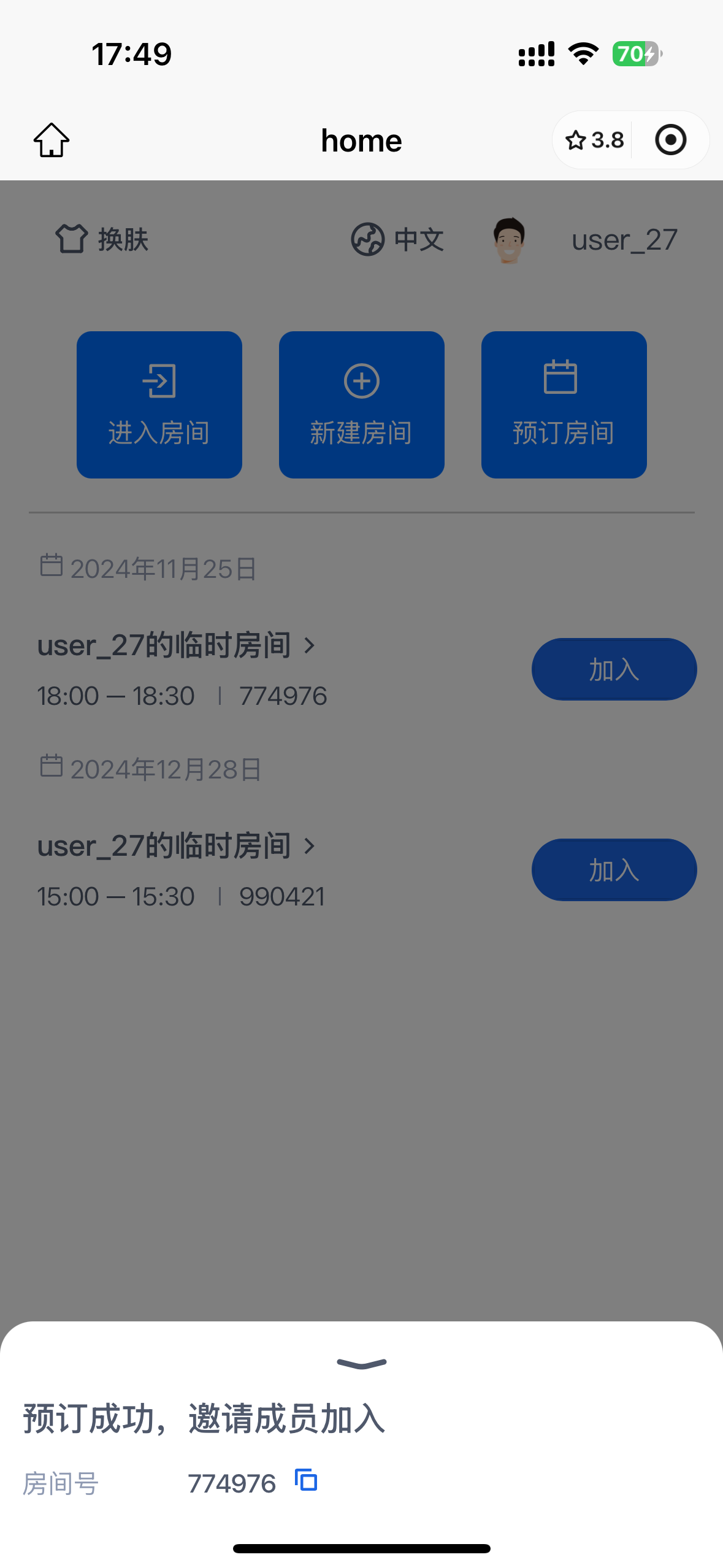Open details of room 774976
723x1568 pixels.
pyautogui.click(x=177, y=646)
